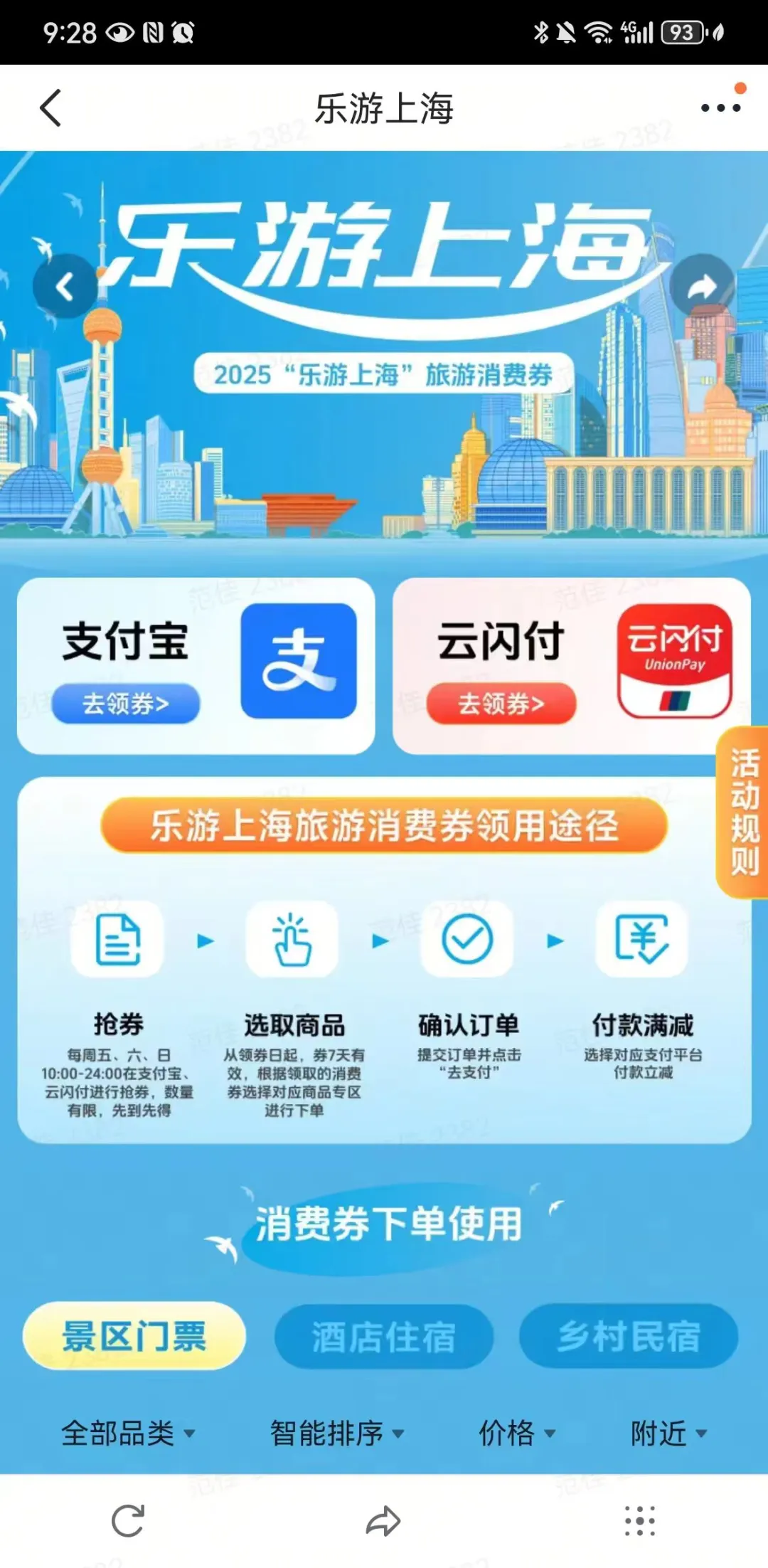Claim coupon via 支付宝 去领券
The height and width of the screenshot is (1568, 768).
click(126, 704)
